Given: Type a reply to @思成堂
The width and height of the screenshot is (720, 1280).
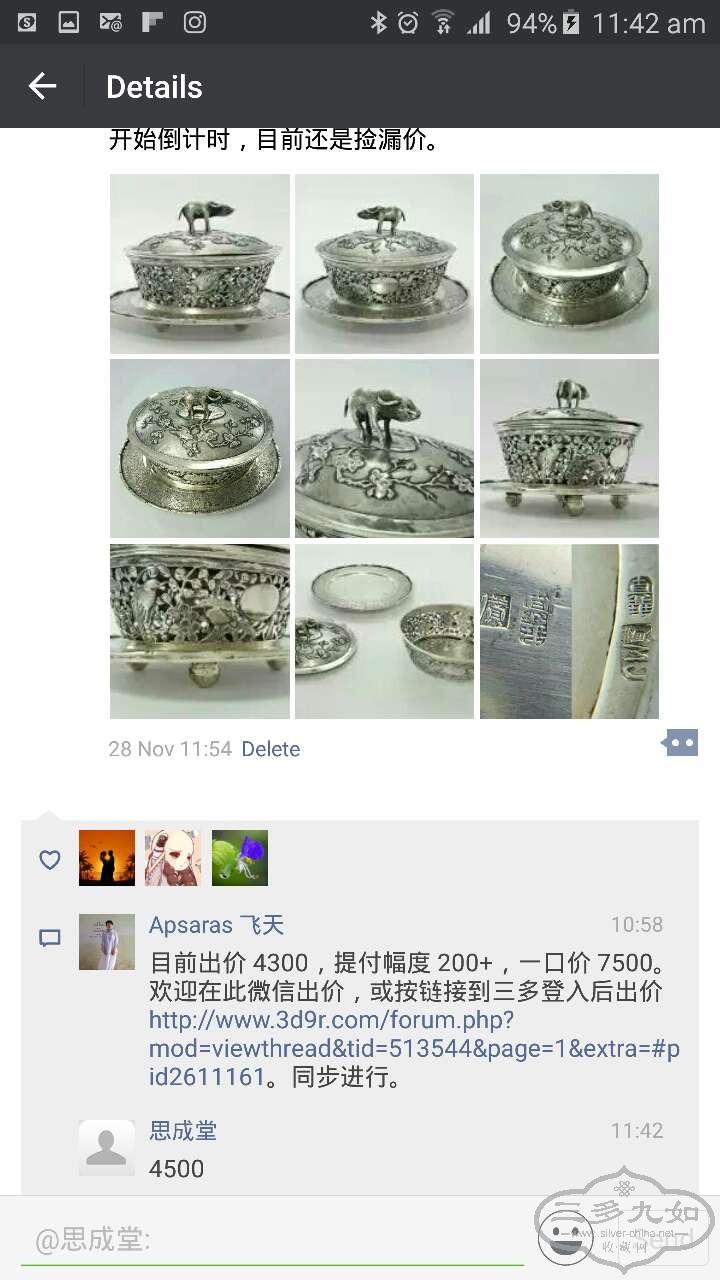Looking at the screenshot, I should click(270, 1241).
